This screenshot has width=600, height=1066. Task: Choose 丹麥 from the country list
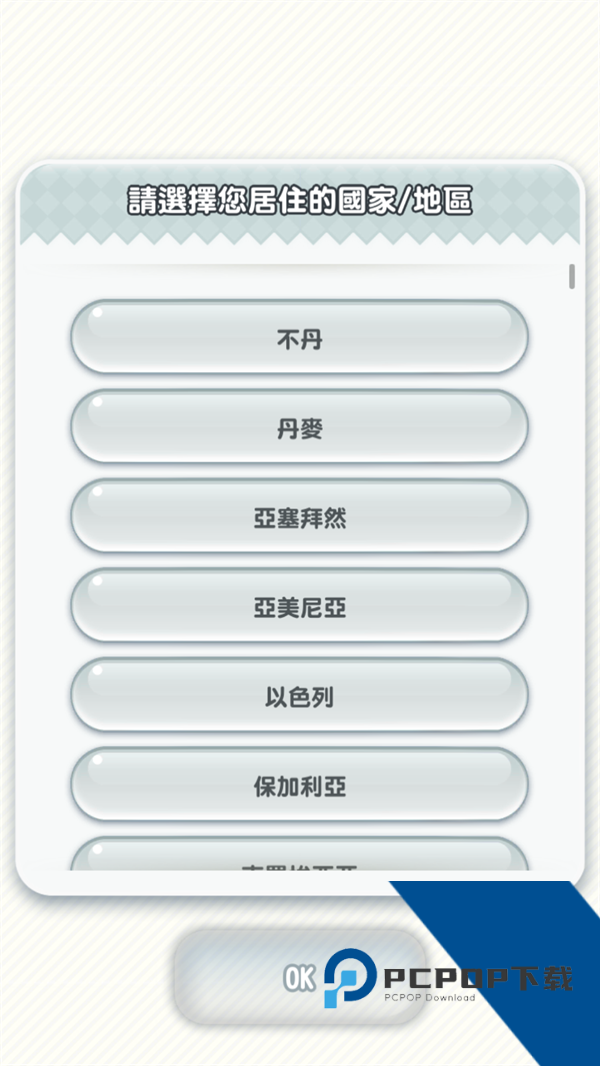(x=300, y=427)
